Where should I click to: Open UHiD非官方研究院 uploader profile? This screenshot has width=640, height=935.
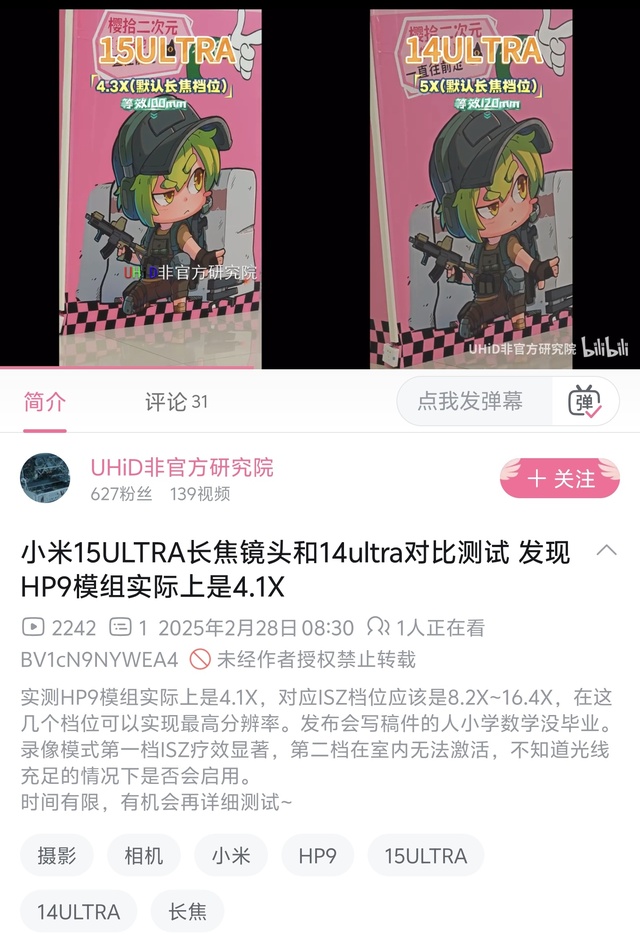pos(181,468)
